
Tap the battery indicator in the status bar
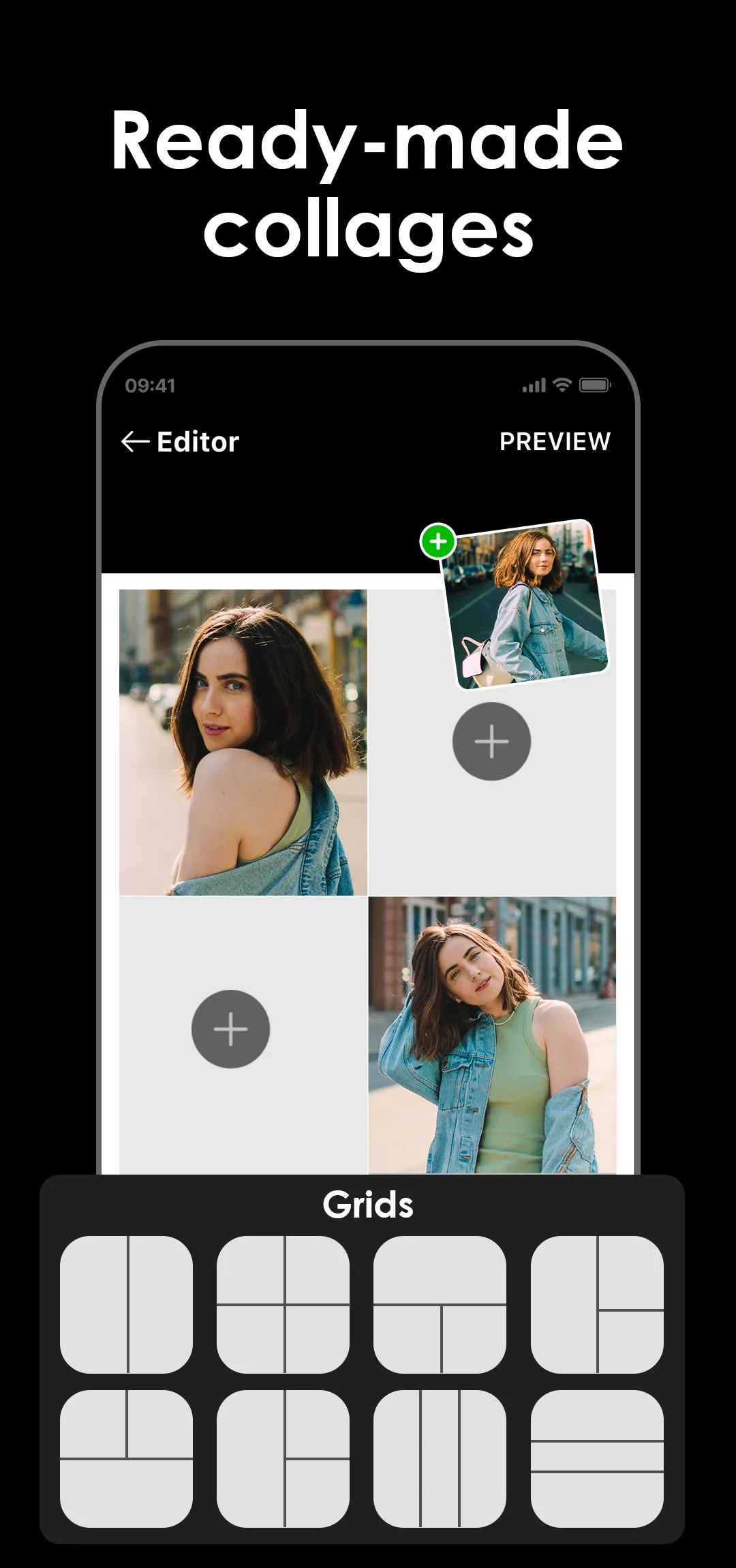[594, 386]
